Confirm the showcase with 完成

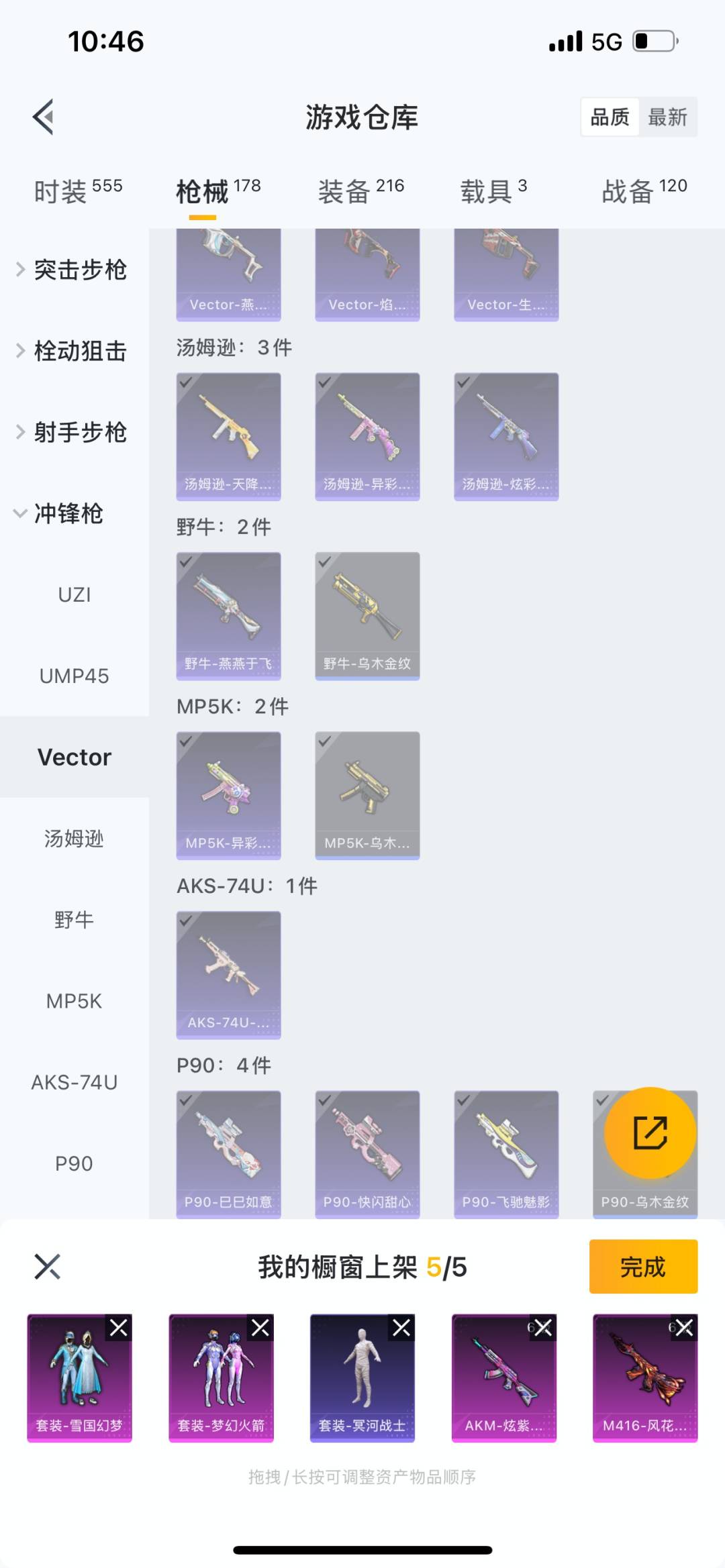tap(643, 1267)
